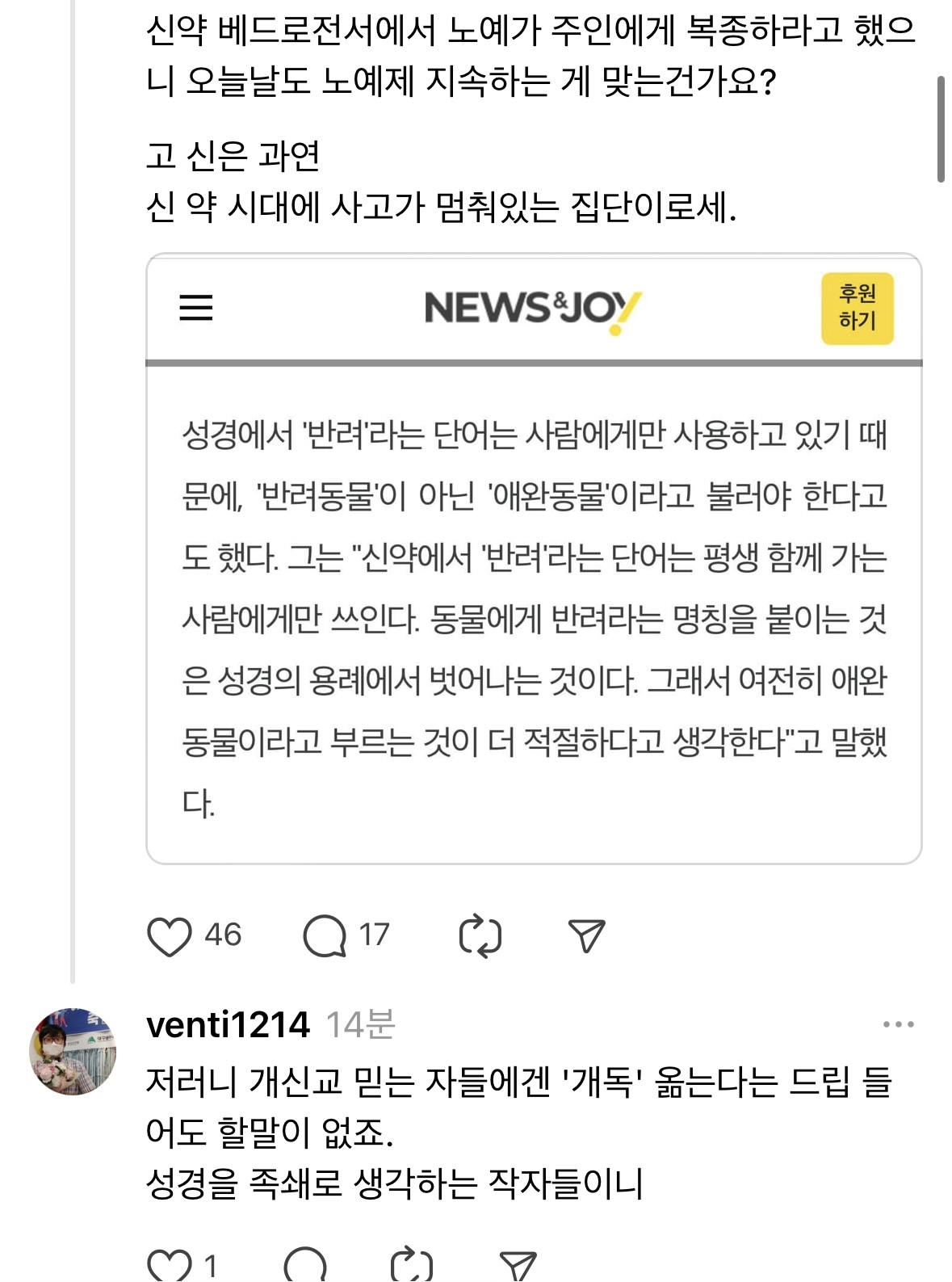Share the main post via send icon
952x1282 pixels.
click(x=586, y=936)
